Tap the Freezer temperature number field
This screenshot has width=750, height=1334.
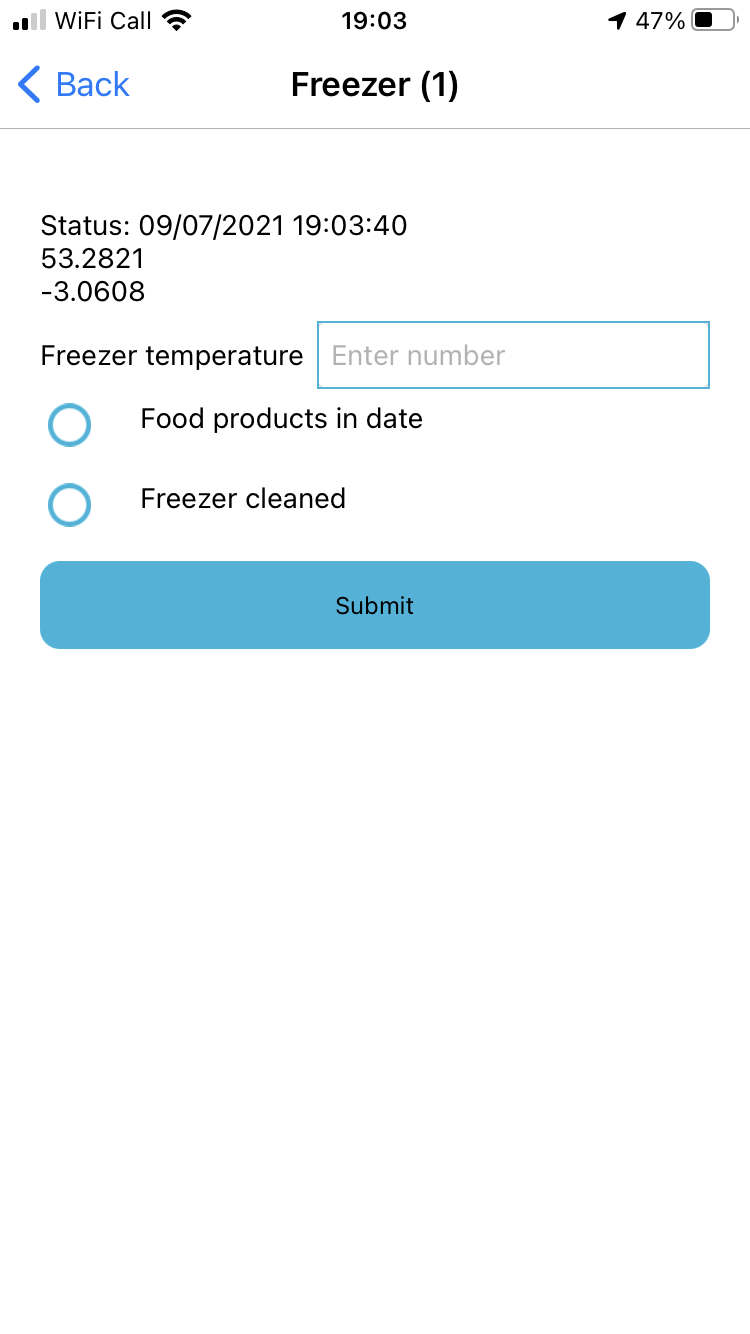click(512, 355)
